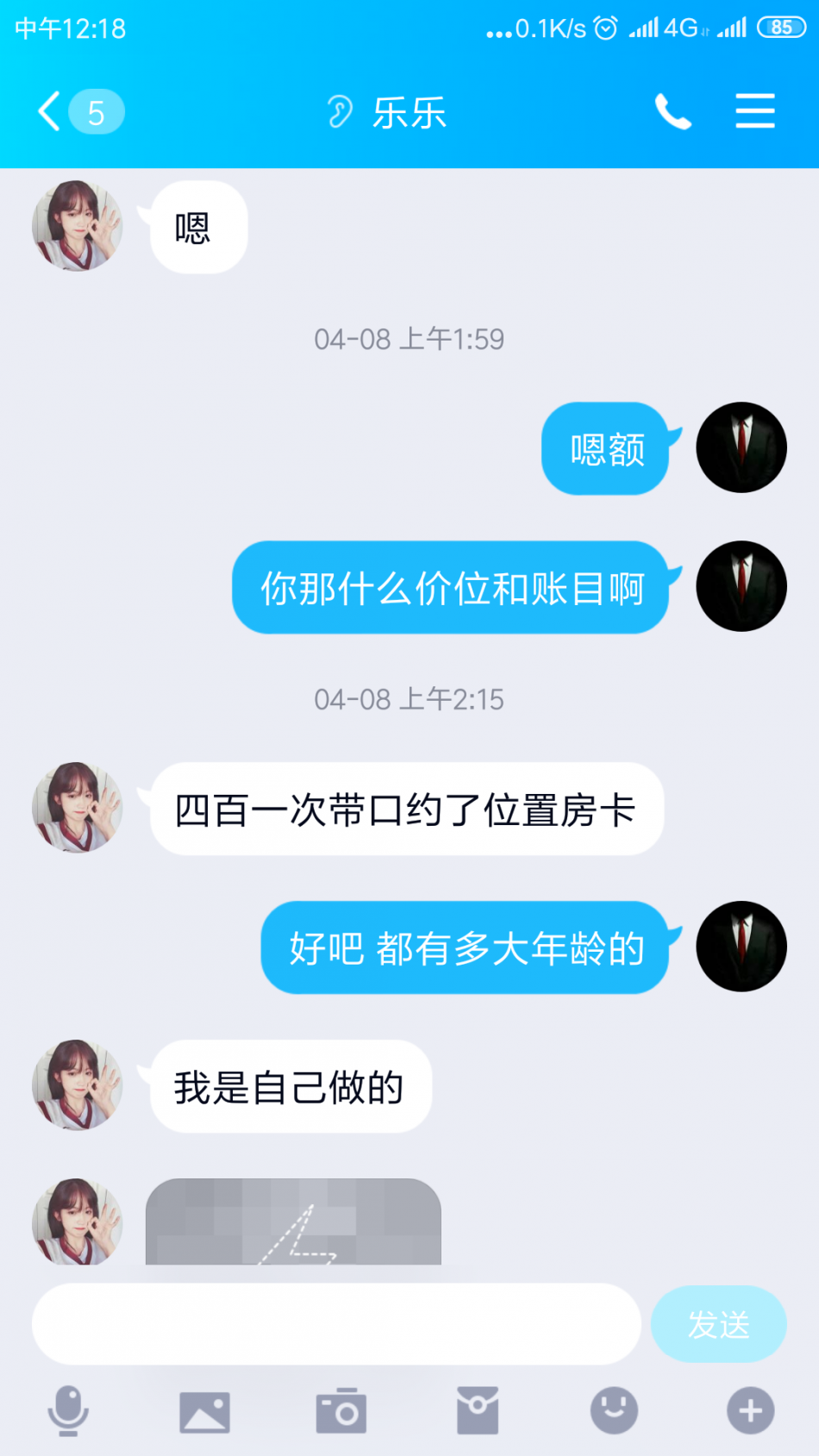The width and height of the screenshot is (819, 1456).
Task: Record a voice message with the microphone
Action: 68,1411
